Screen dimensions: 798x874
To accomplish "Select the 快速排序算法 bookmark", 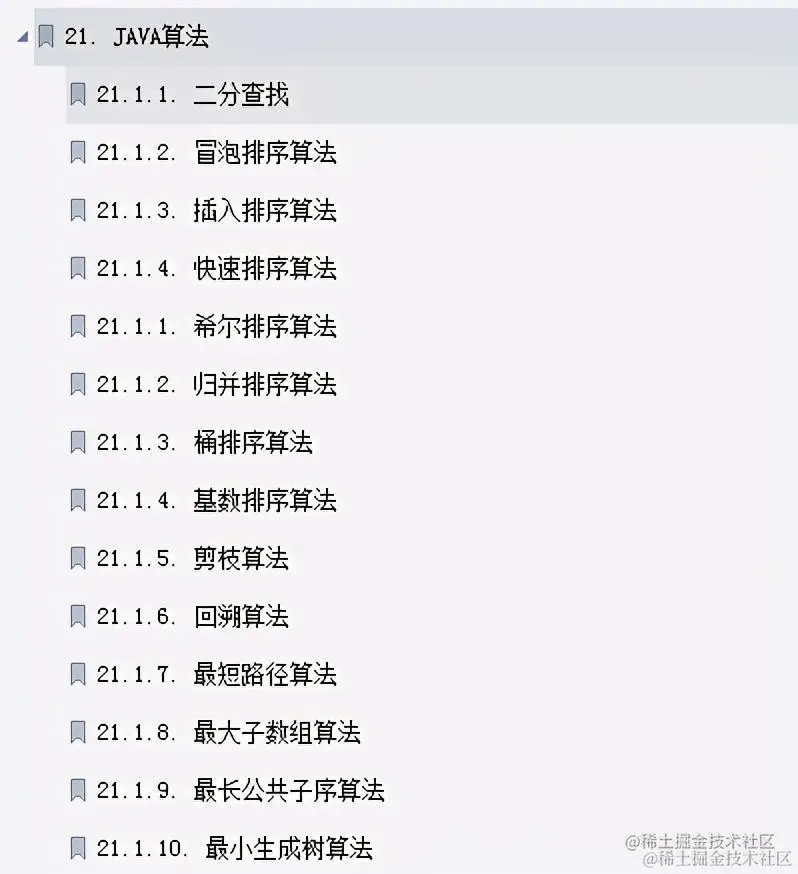I will (x=216, y=269).
